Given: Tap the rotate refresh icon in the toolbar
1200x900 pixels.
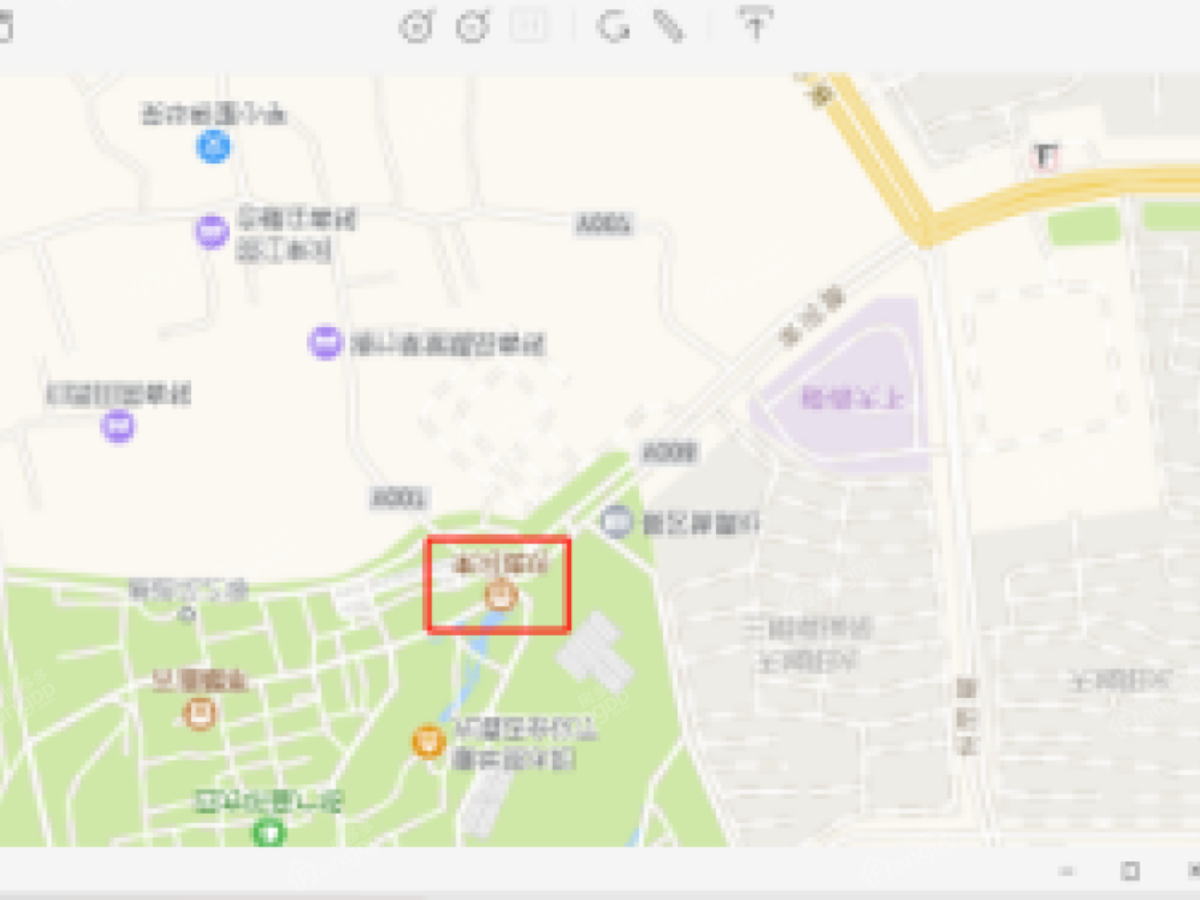Looking at the screenshot, I should [x=613, y=27].
